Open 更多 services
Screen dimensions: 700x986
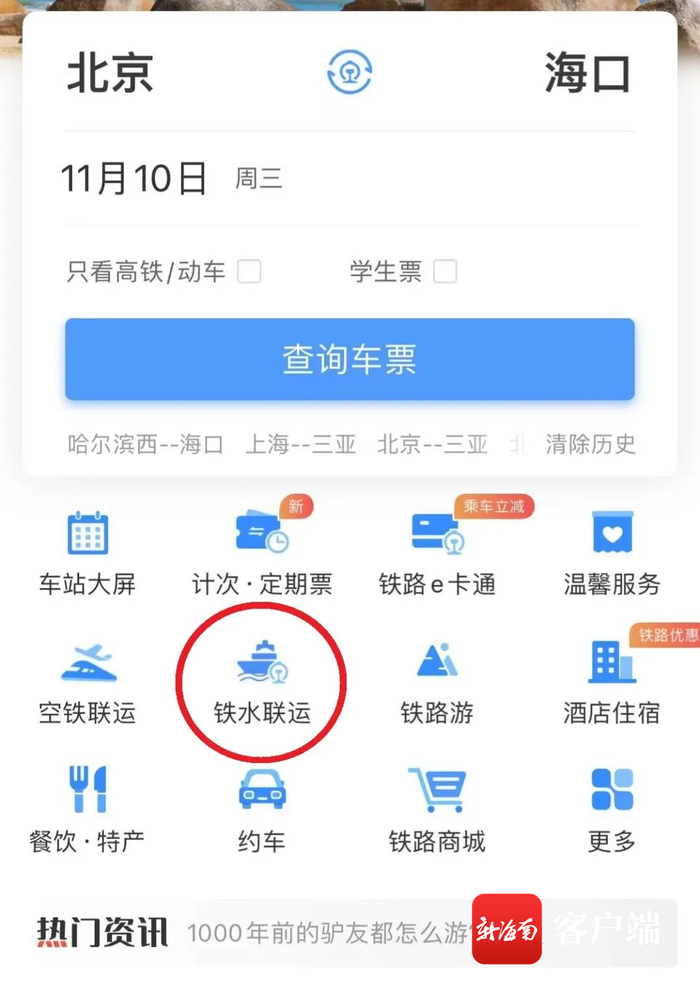[612, 810]
